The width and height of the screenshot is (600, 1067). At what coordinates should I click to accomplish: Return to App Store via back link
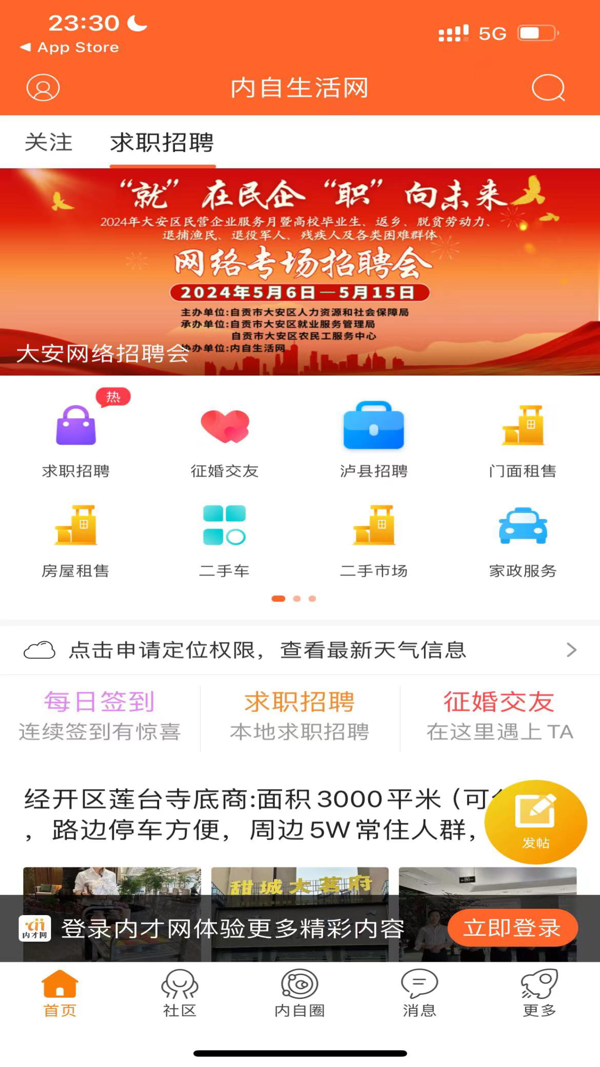[70, 47]
